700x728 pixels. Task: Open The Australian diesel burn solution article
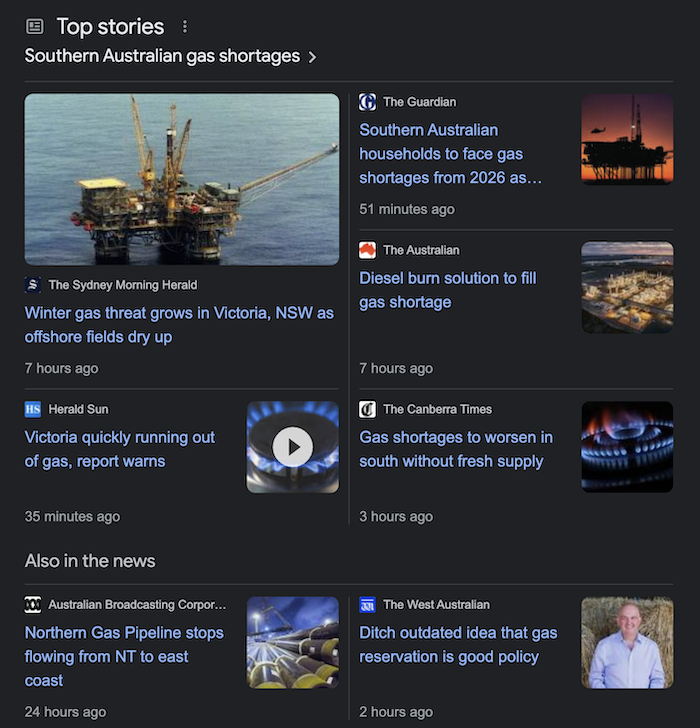[447, 290]
